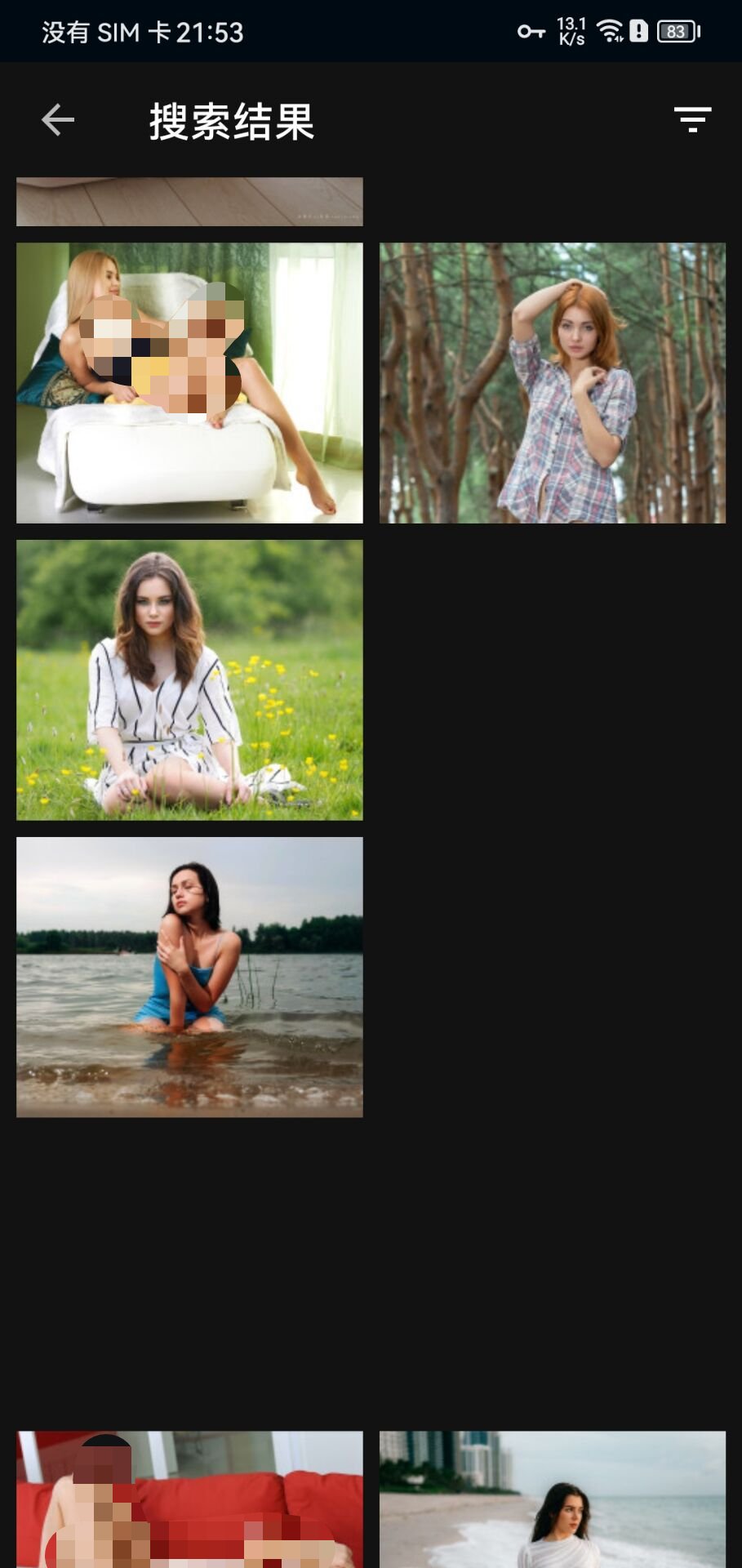
Task: Open the beach seaside photo
Action: click(552, 1499)
